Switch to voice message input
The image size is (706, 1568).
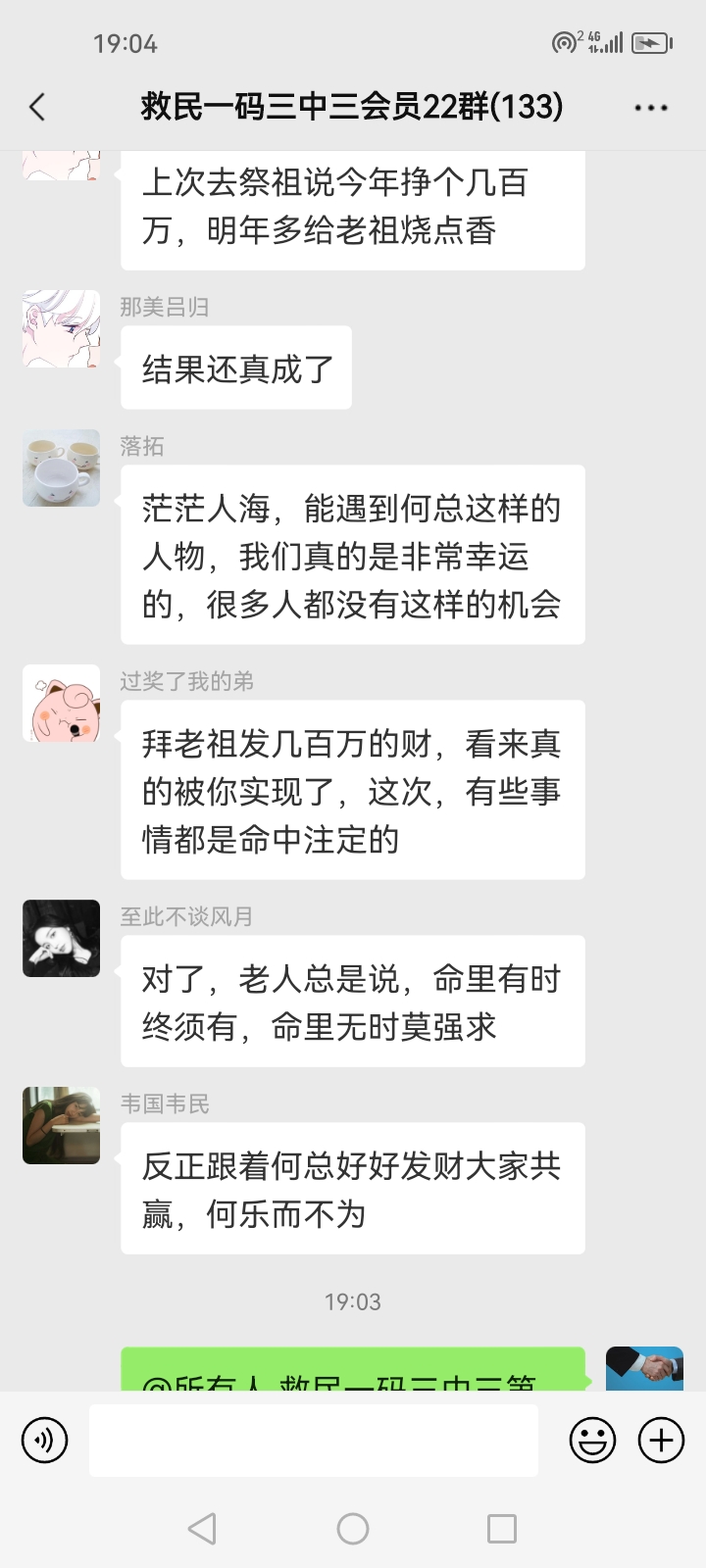pos(45,1441)
